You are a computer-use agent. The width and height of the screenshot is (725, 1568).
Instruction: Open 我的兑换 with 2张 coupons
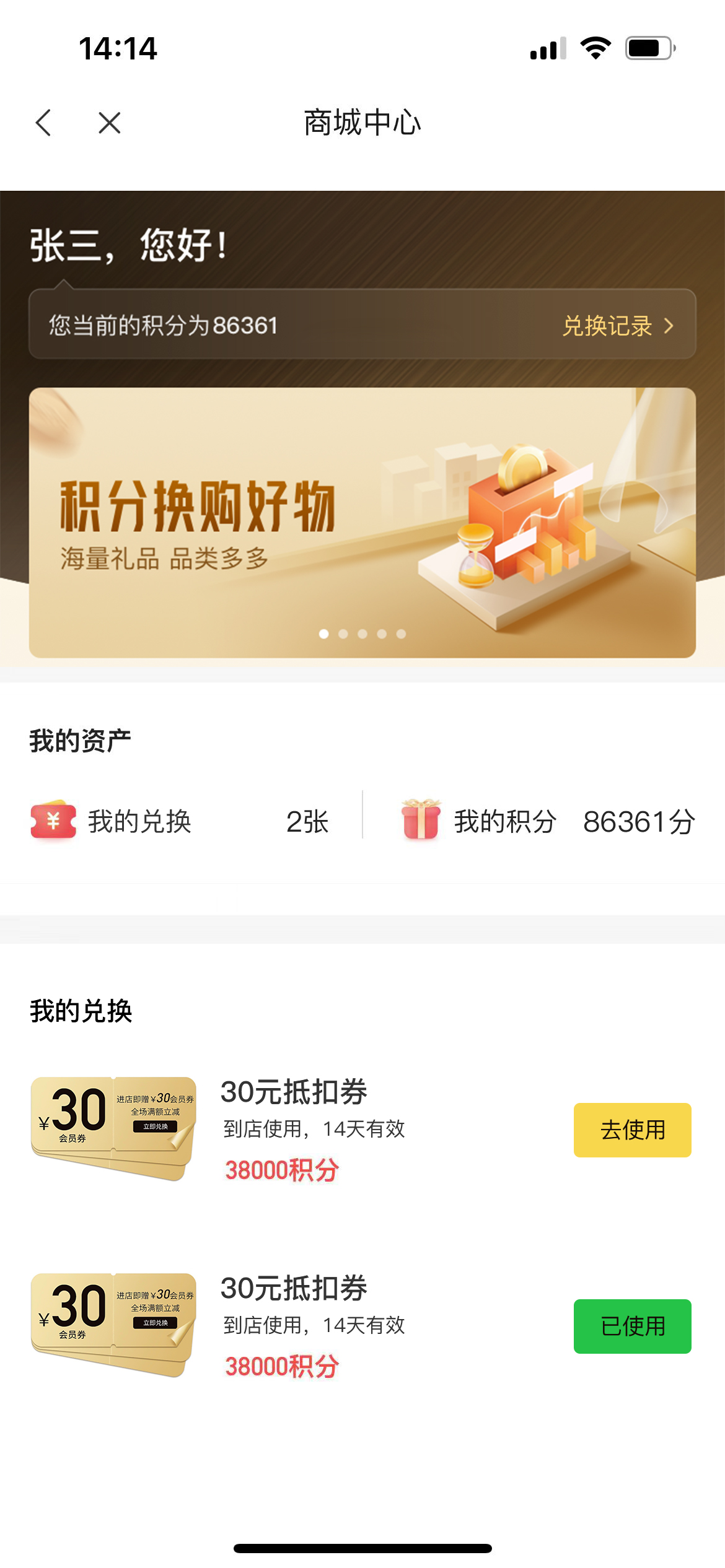180,822
